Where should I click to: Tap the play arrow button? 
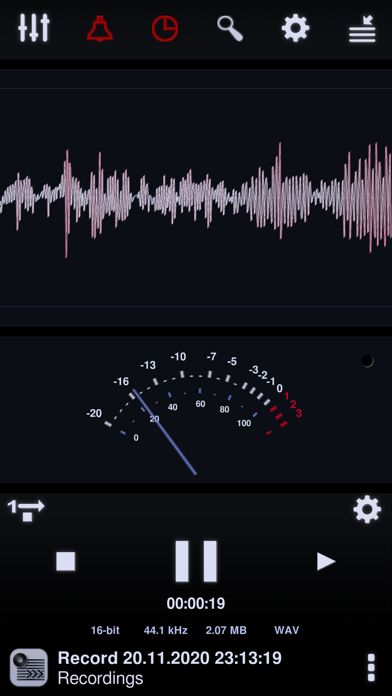pos(326,561)
